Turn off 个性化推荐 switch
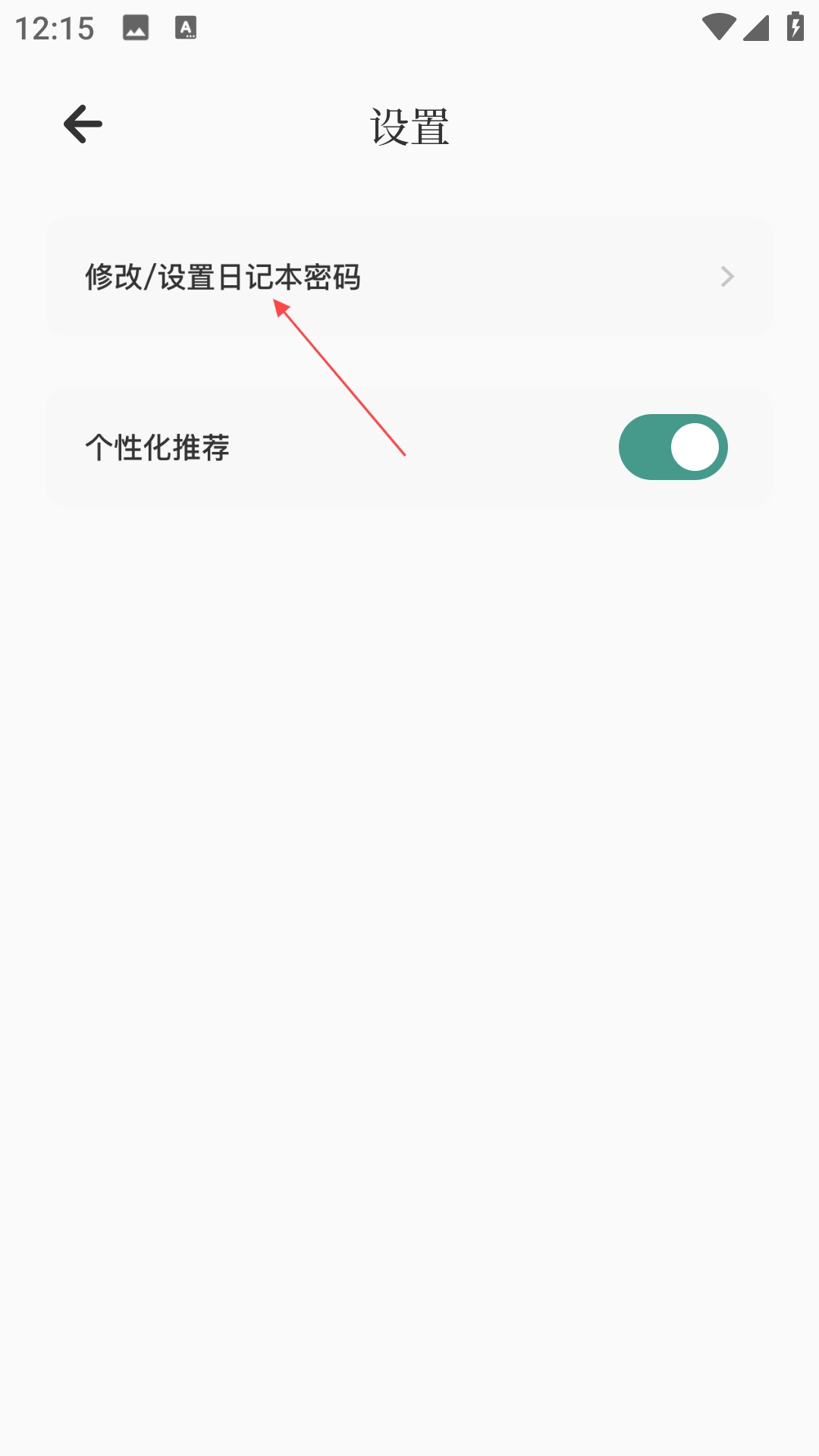819x1456 pixels. tap(673, 447)
